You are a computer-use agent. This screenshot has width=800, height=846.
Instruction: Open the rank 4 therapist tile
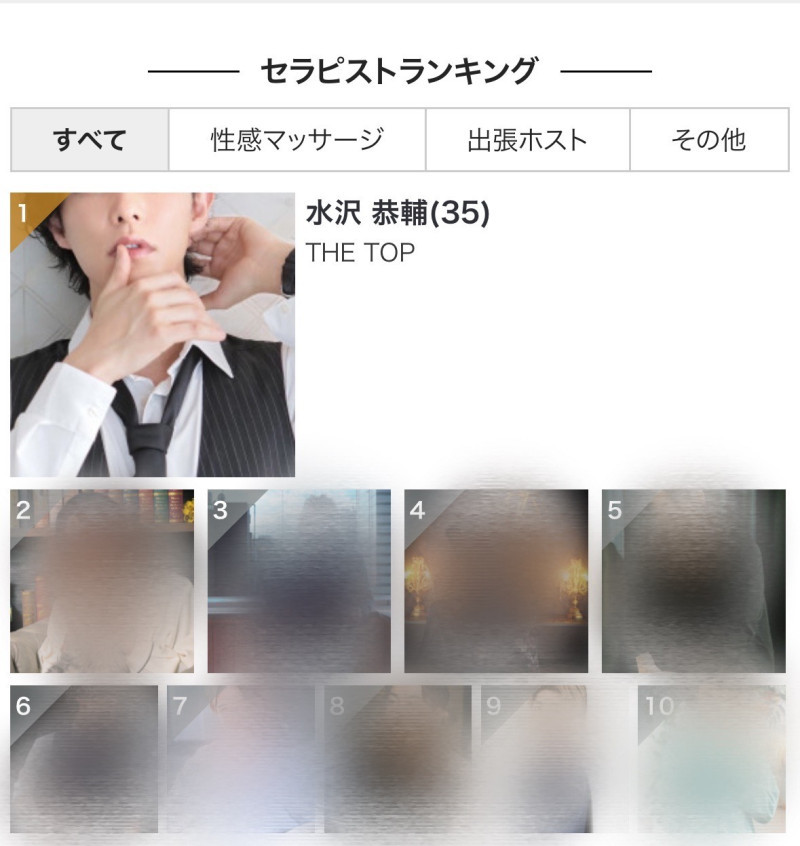pos(496,581)
